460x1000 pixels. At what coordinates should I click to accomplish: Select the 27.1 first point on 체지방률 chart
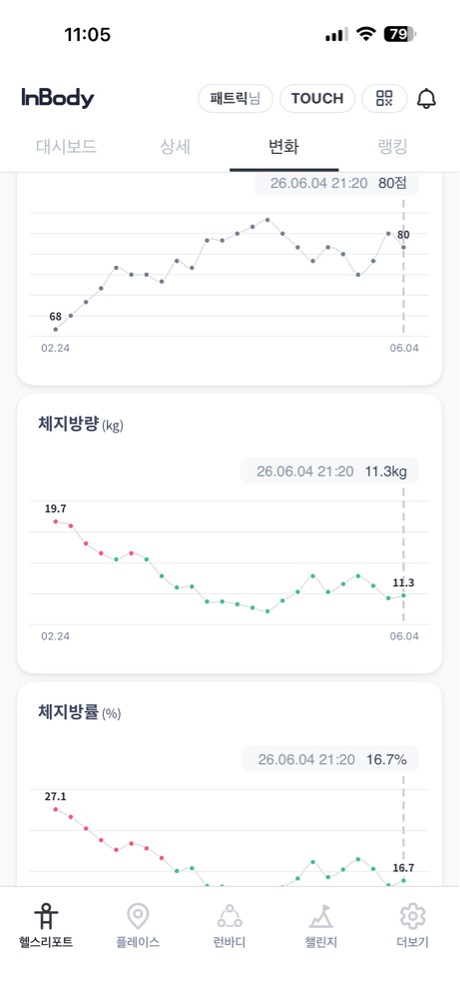tap(56, 809)
